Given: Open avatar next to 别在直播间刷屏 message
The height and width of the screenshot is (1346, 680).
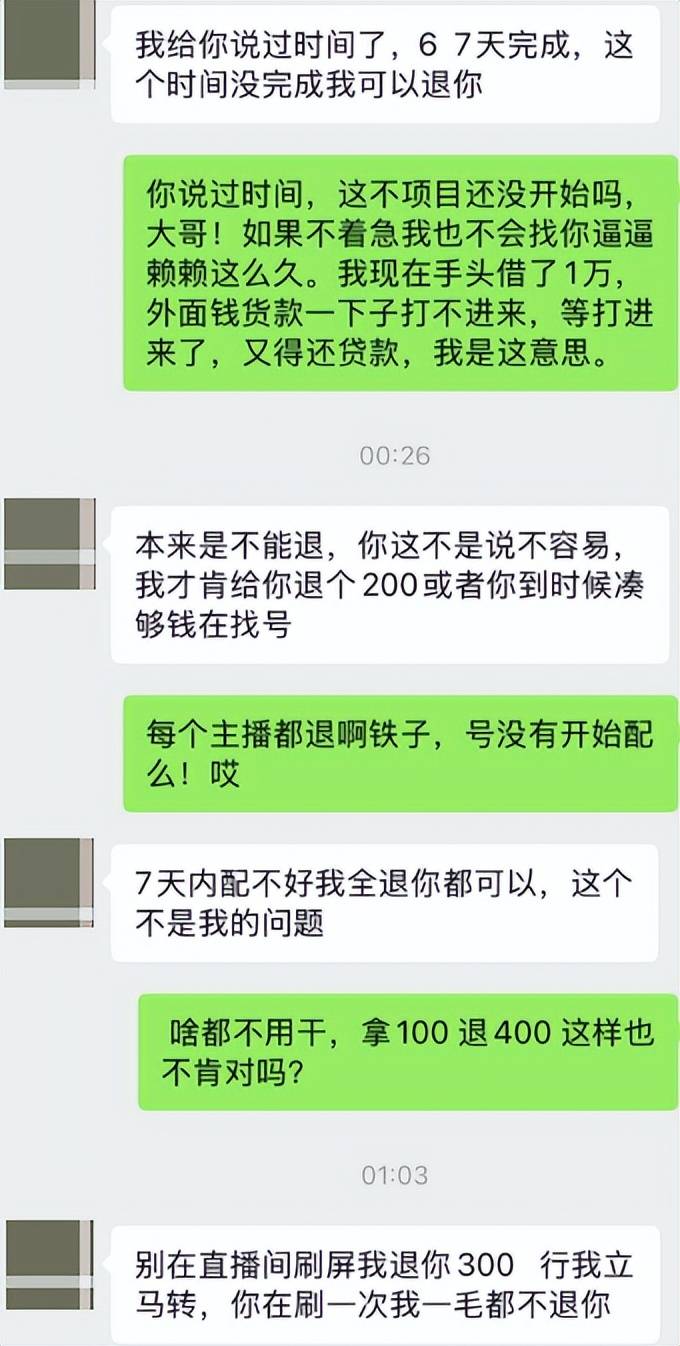Looking at the screenshot, I should [49, 1264].
